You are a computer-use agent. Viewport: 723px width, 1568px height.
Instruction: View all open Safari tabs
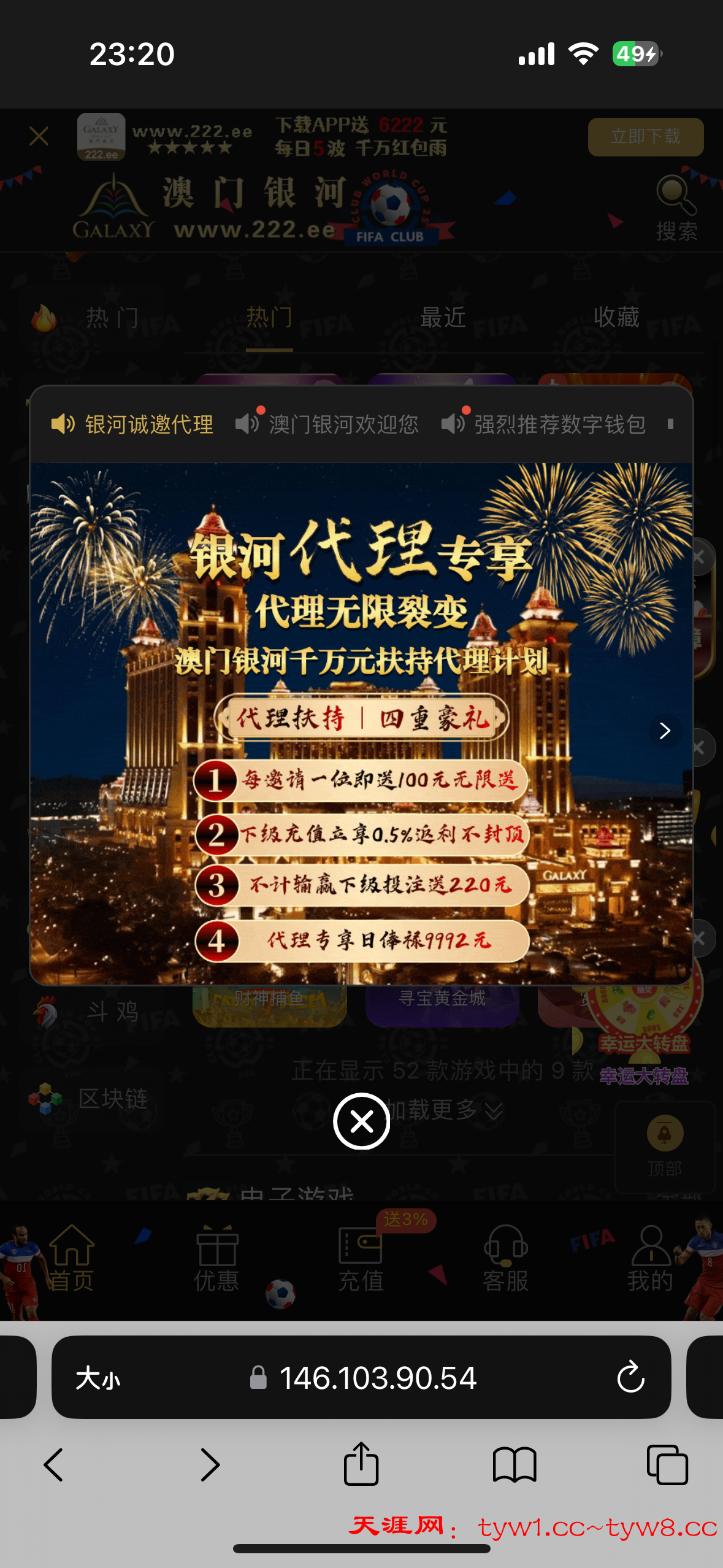[667, 1465]
